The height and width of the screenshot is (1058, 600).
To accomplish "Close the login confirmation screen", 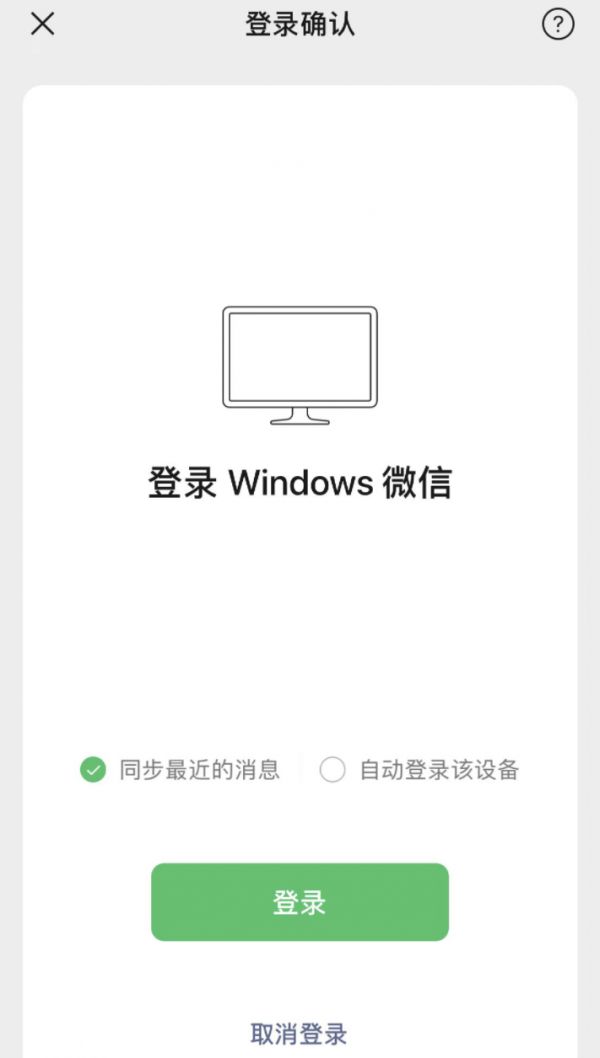I will pos(42,24).
